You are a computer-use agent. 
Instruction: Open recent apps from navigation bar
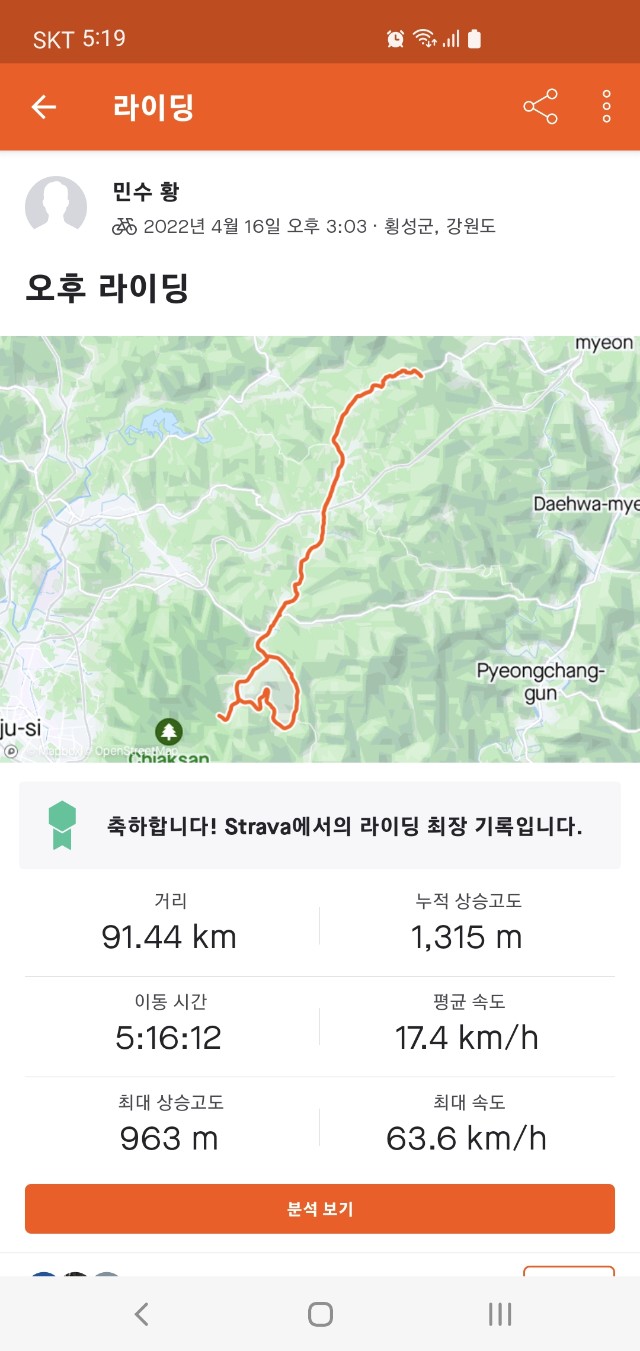point(499,1314)
